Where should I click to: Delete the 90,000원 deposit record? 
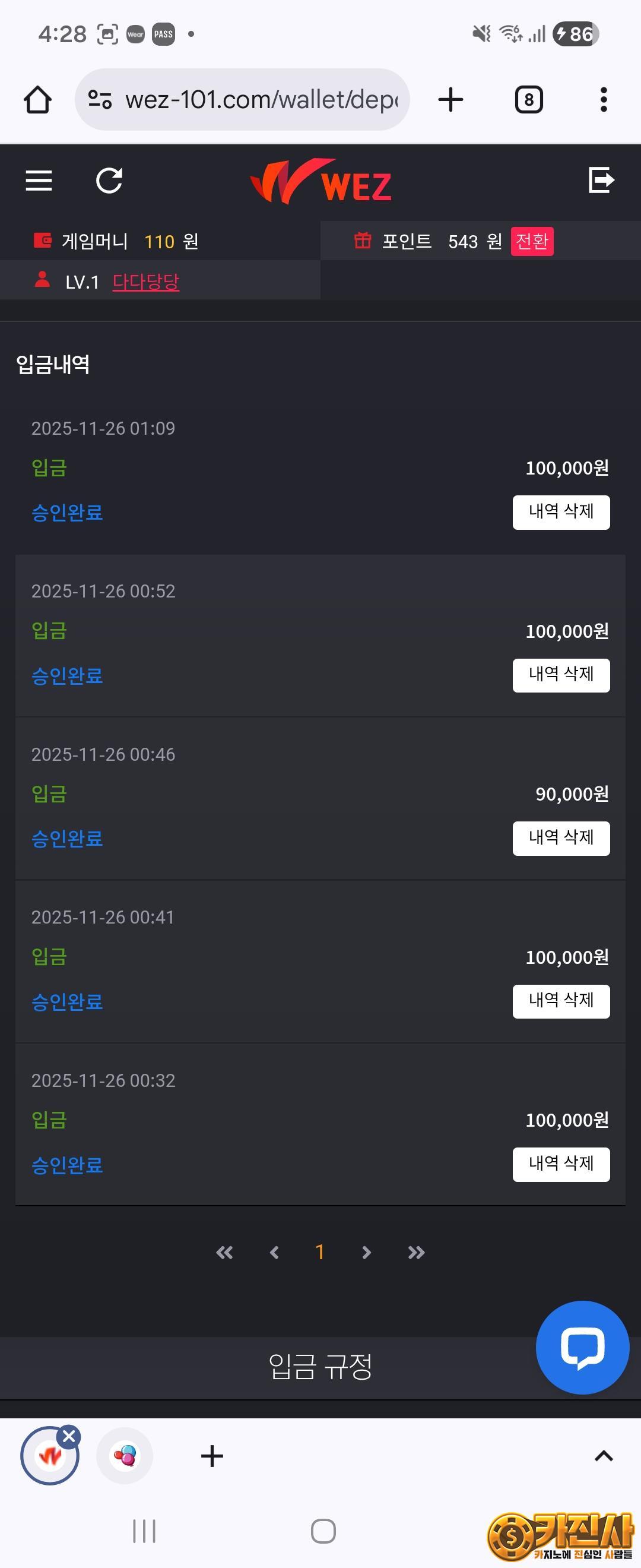pyautogui.click(x=561, y=838)
